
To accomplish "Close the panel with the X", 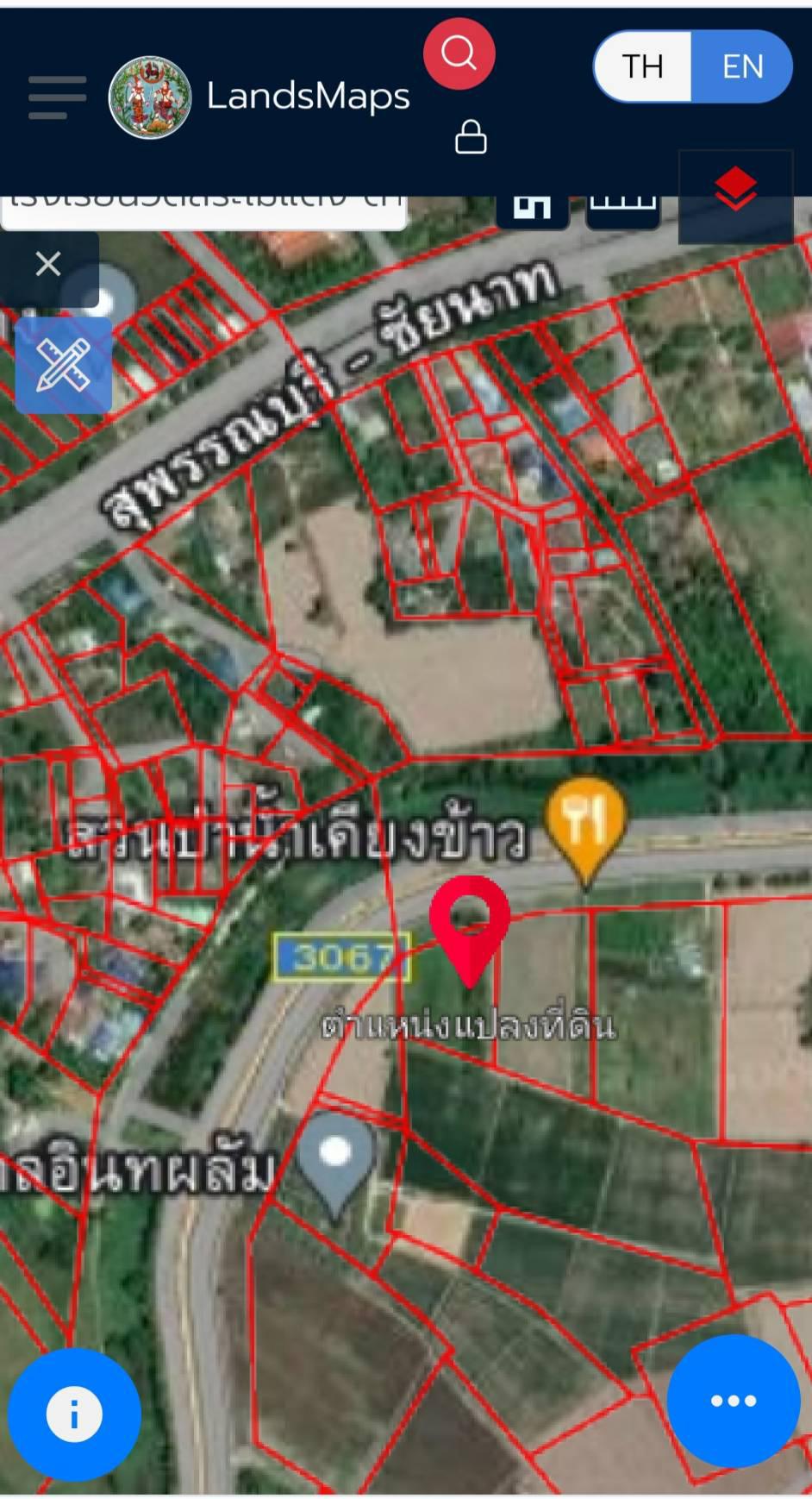I will coord(48,263).
